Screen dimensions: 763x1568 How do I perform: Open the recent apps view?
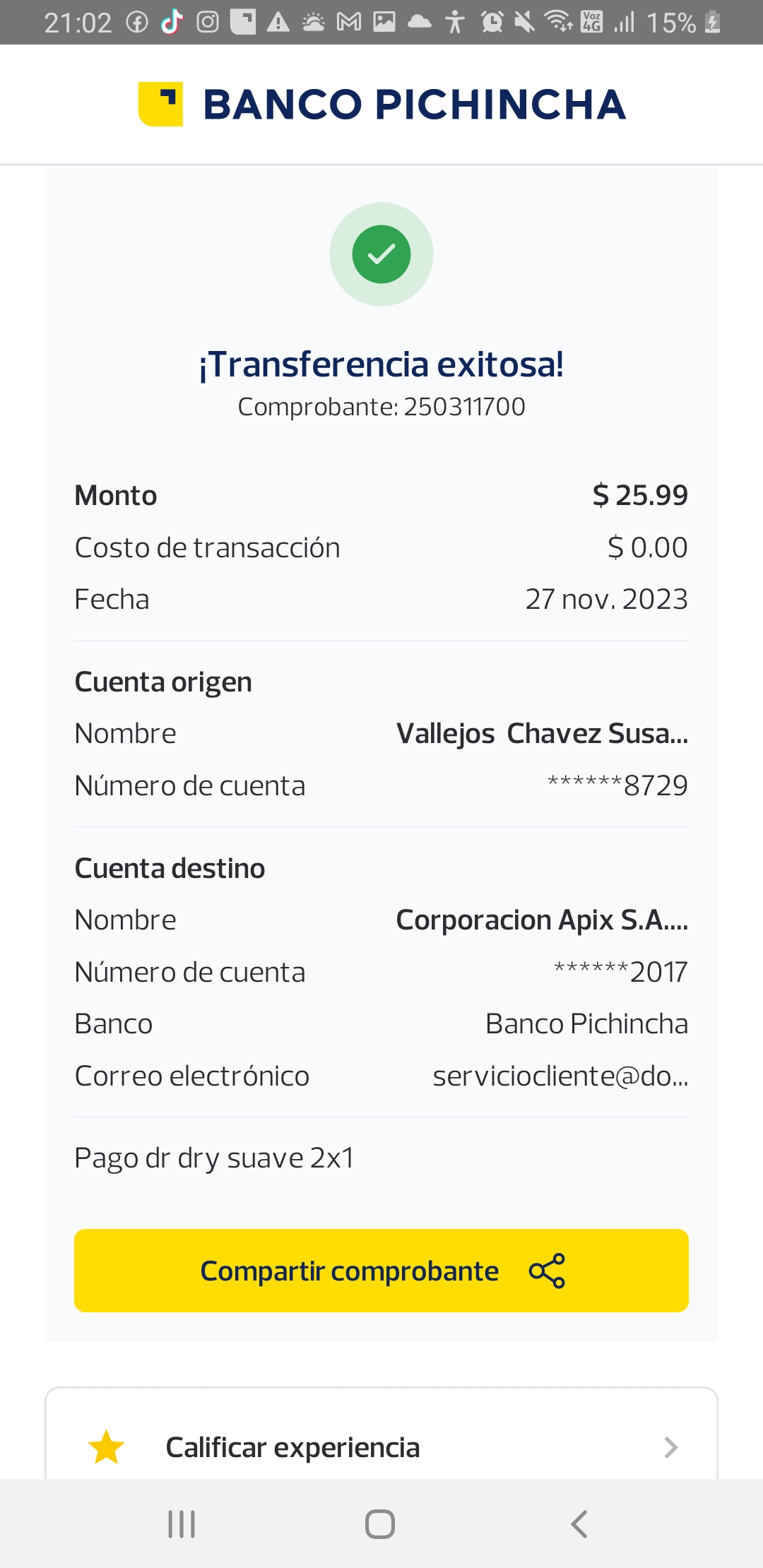point(182,1524)
